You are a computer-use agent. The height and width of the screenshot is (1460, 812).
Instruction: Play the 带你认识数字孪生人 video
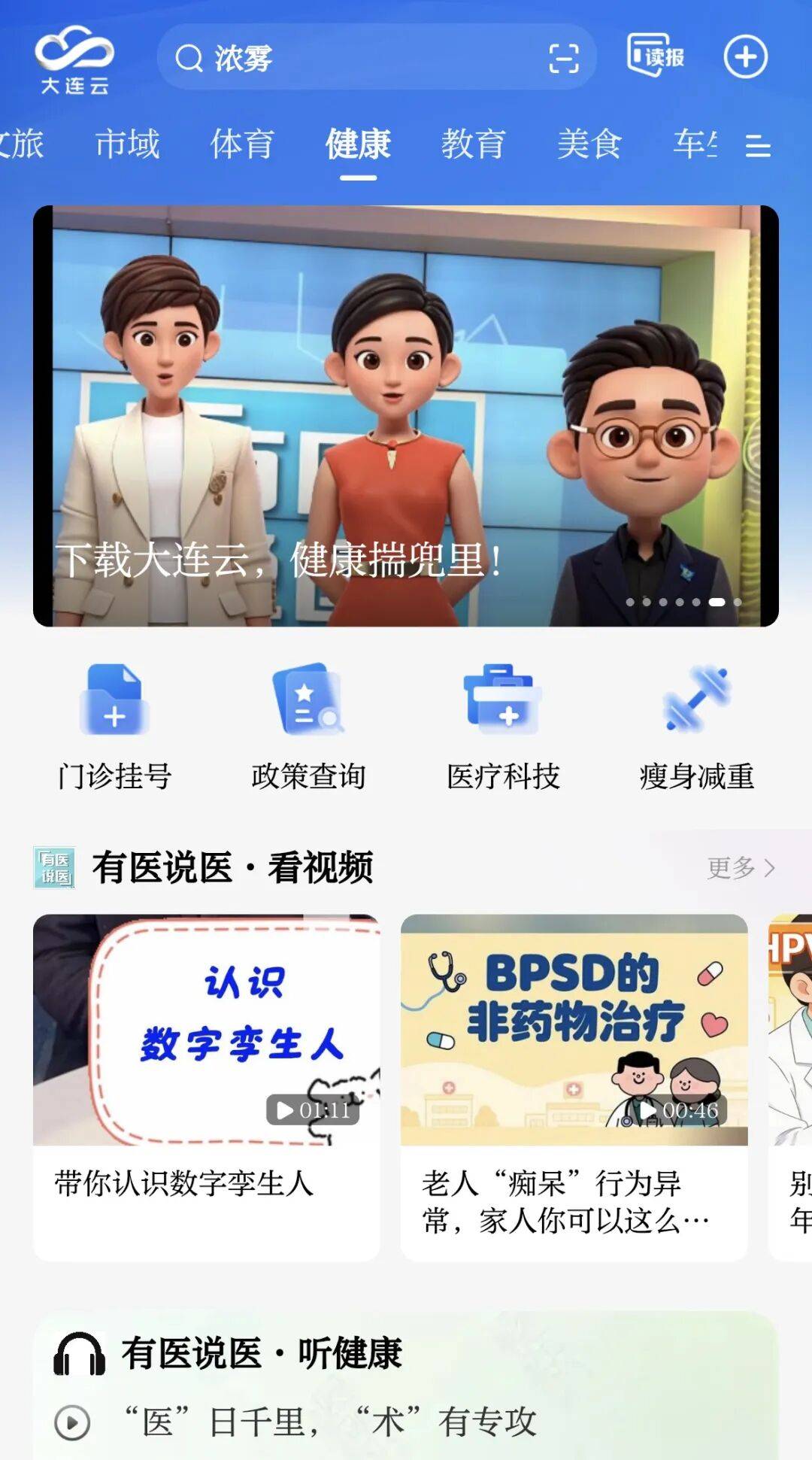pyautogui.click(x=206, y=1030)
